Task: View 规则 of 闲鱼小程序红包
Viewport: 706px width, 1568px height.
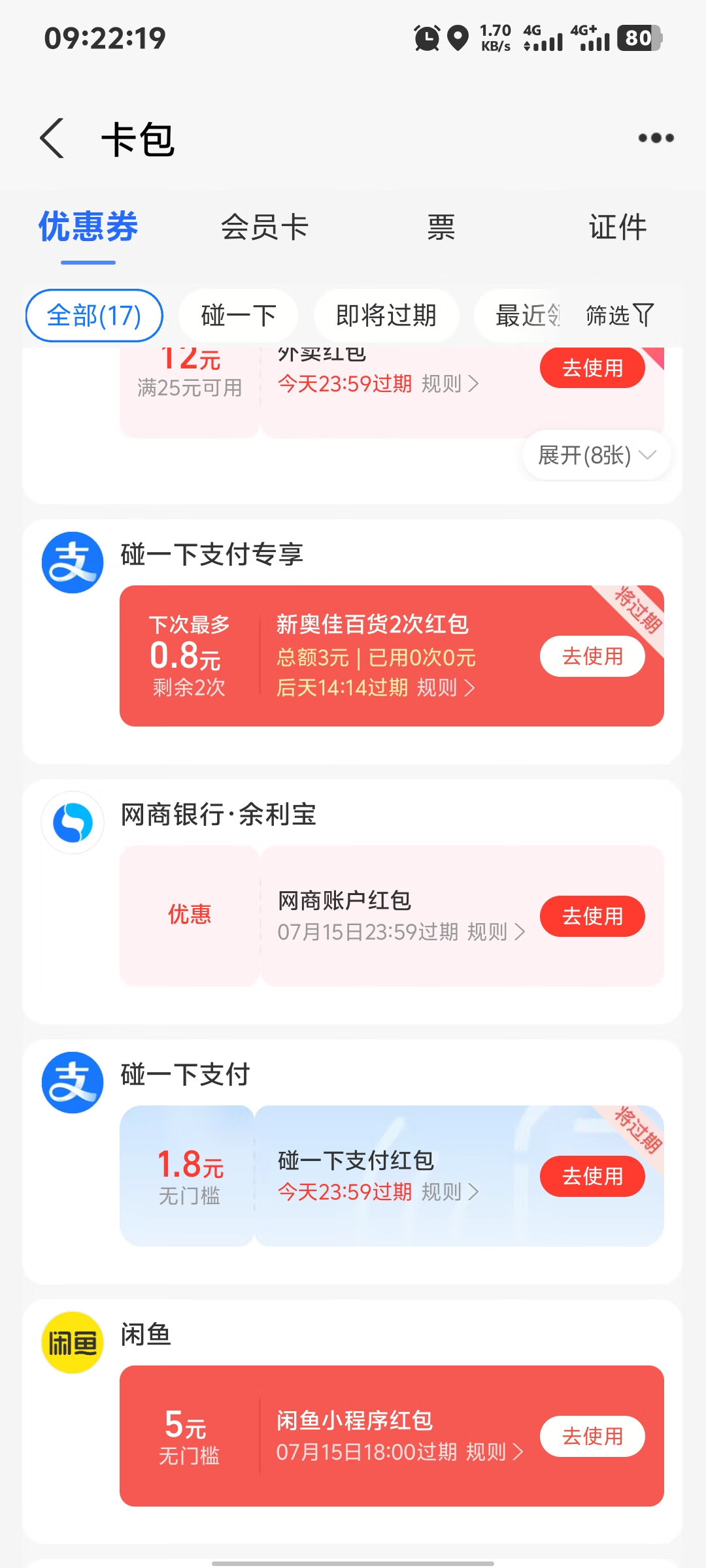Action: click(x=494, y=1452)
